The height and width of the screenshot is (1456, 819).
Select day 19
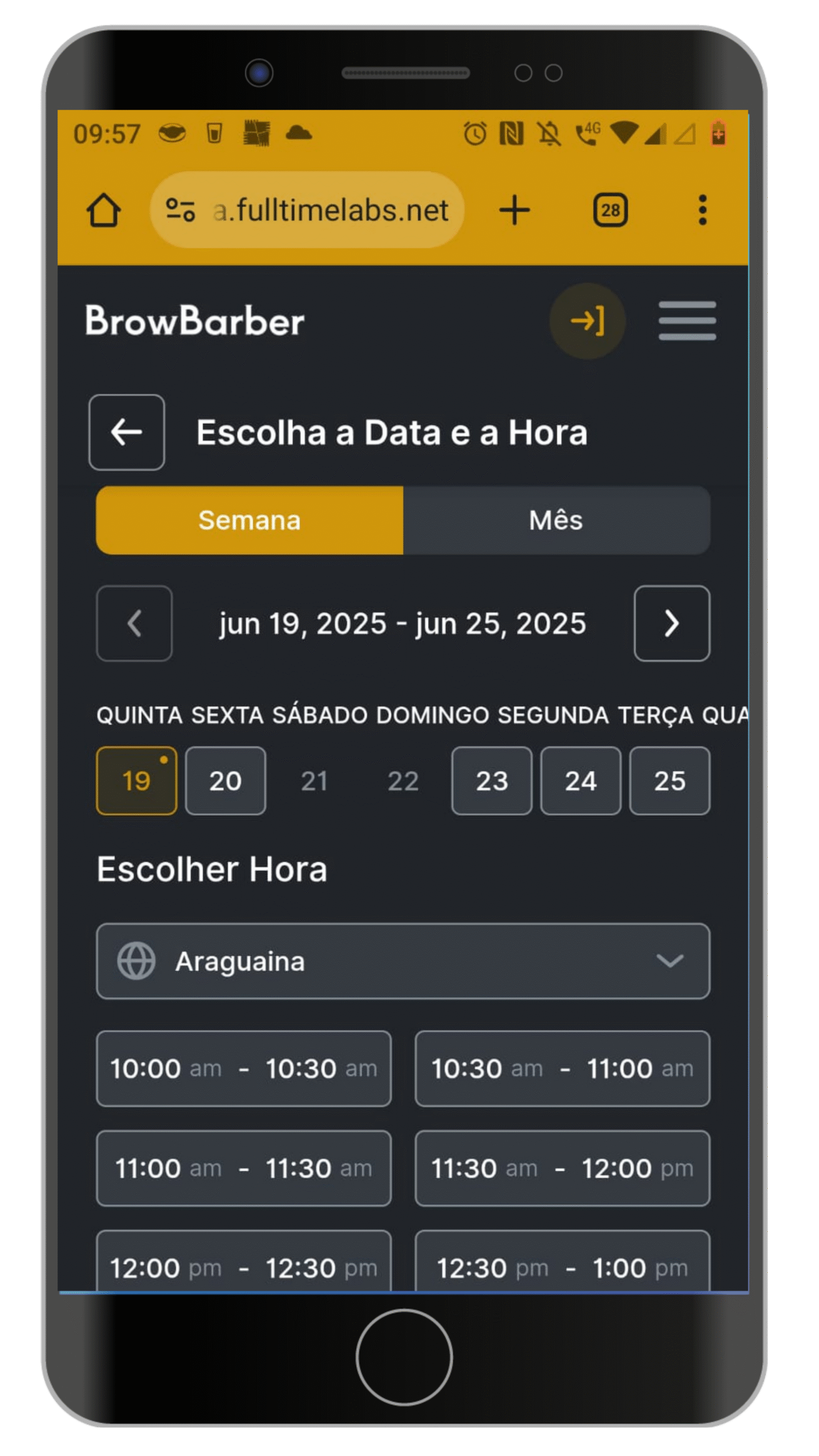pyautogui.click(x=136, y=781)
